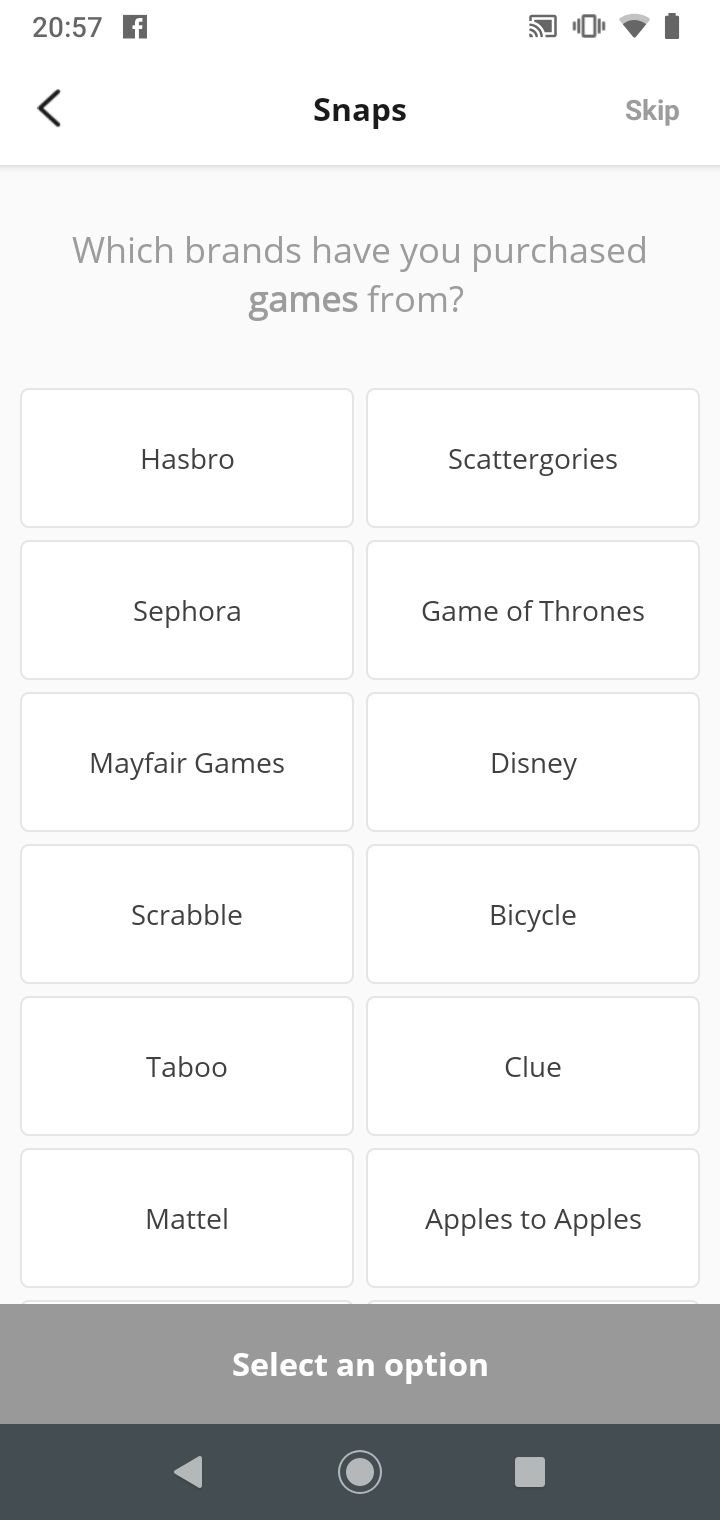Pick the Sephora tile
The image size is (720, 1520).
(x=187, y=610)
